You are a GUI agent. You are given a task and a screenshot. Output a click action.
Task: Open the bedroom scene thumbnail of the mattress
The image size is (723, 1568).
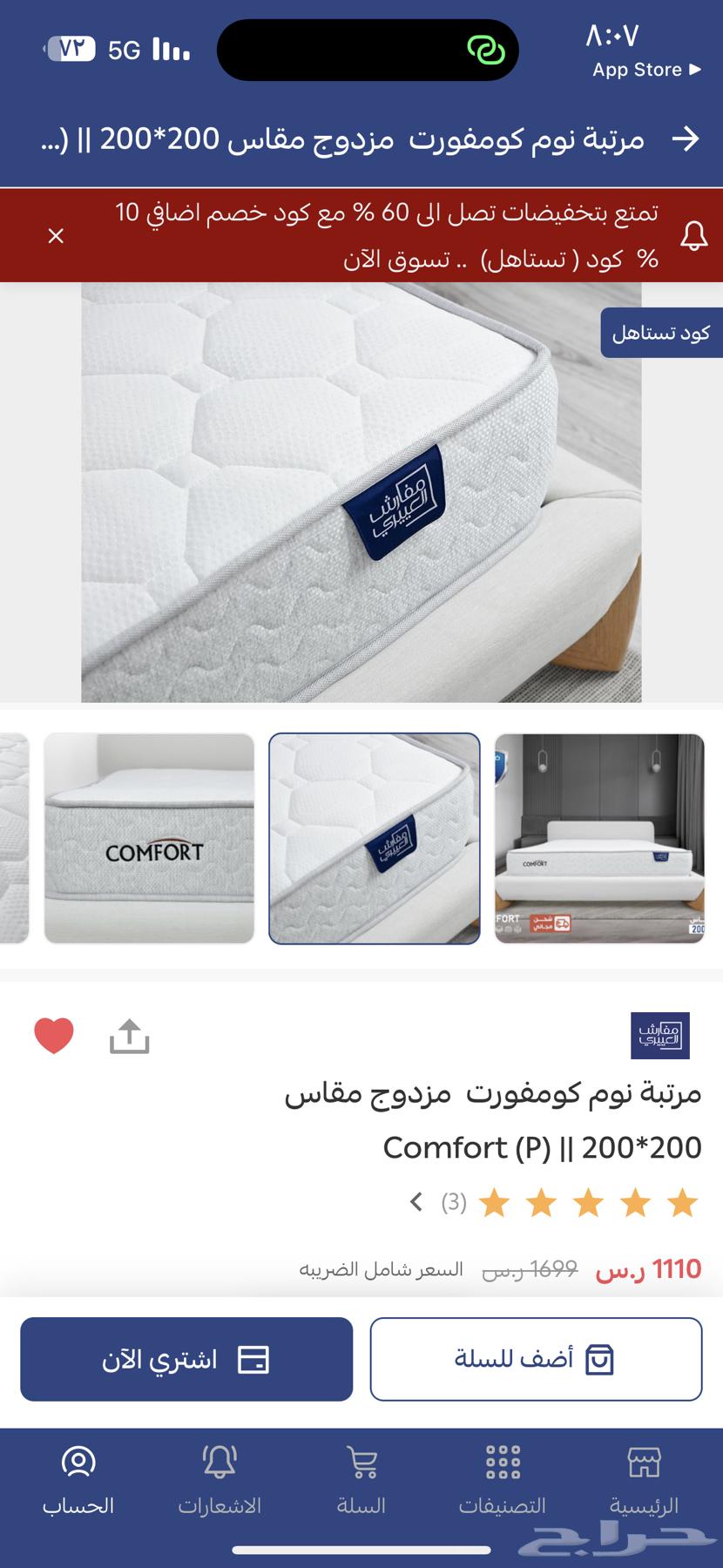point(599,838)
